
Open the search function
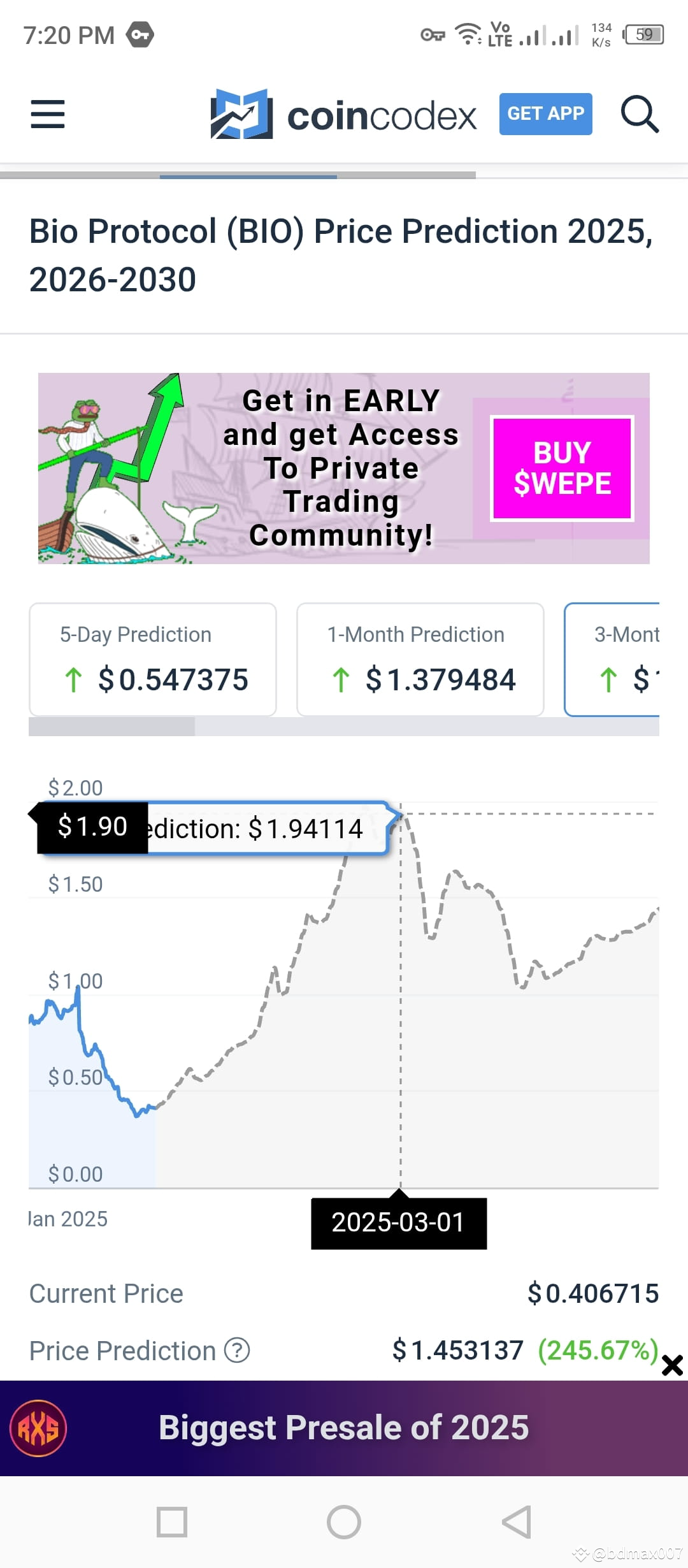point(640,115)
